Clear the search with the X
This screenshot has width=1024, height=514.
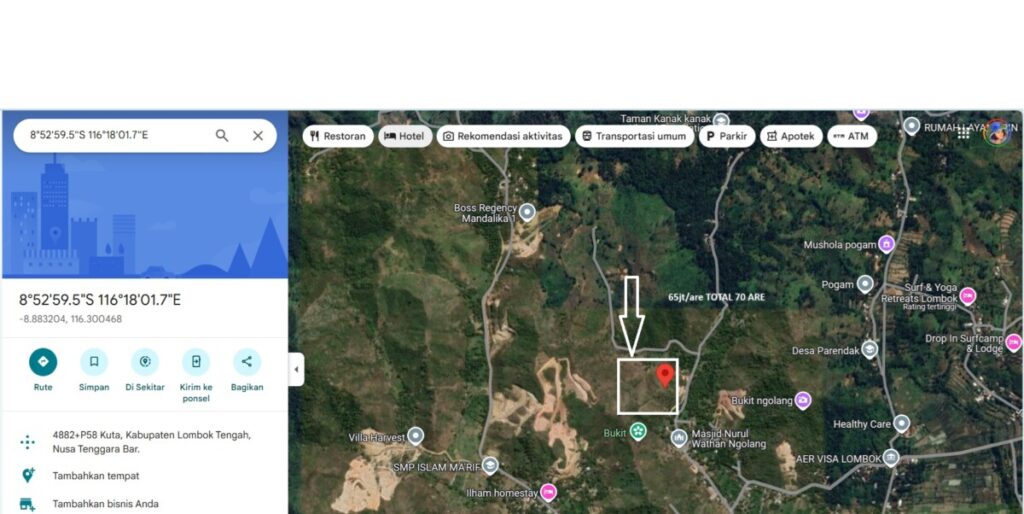click(258, 135)
